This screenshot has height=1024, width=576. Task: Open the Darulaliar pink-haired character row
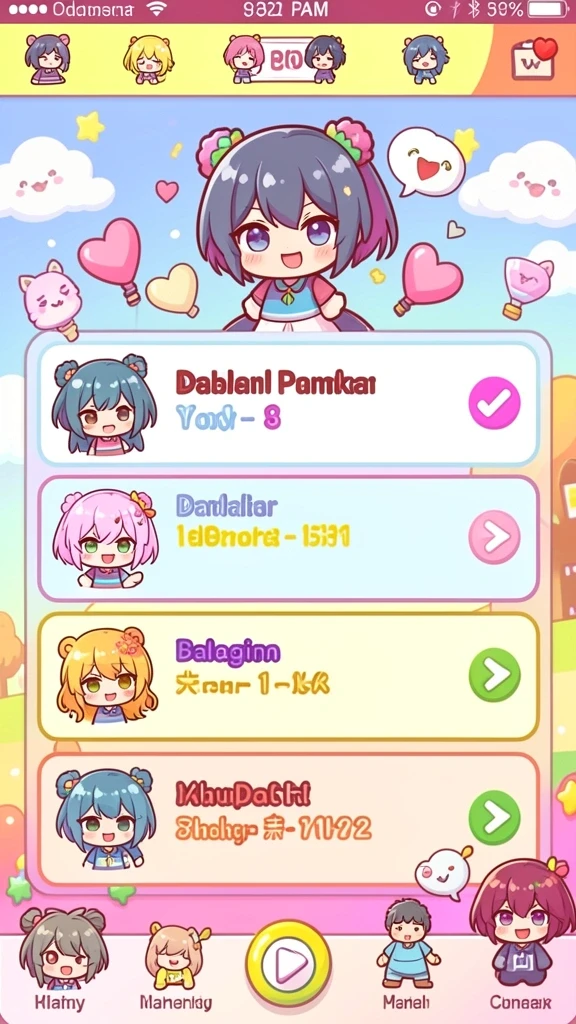click(x=288, y=539)
